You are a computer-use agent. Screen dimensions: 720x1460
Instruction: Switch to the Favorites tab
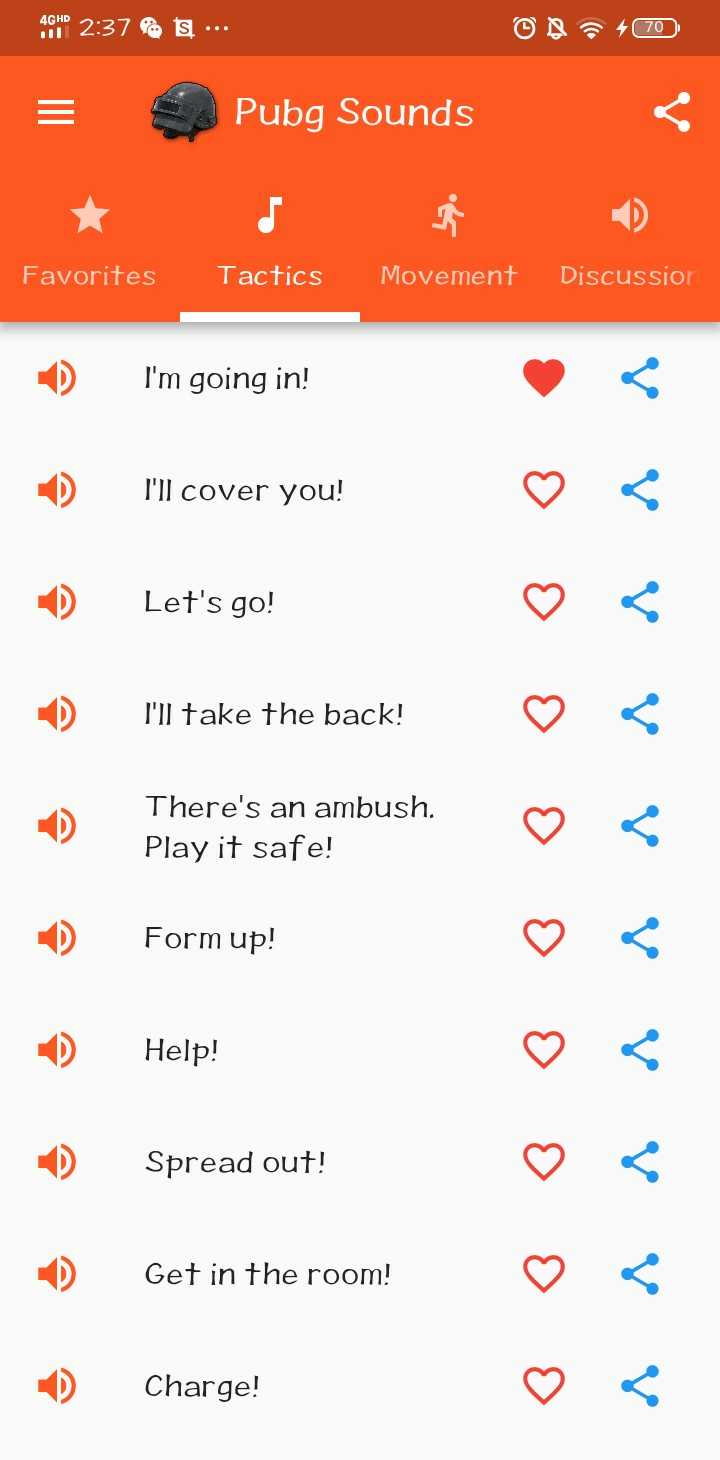coord(90,242)
